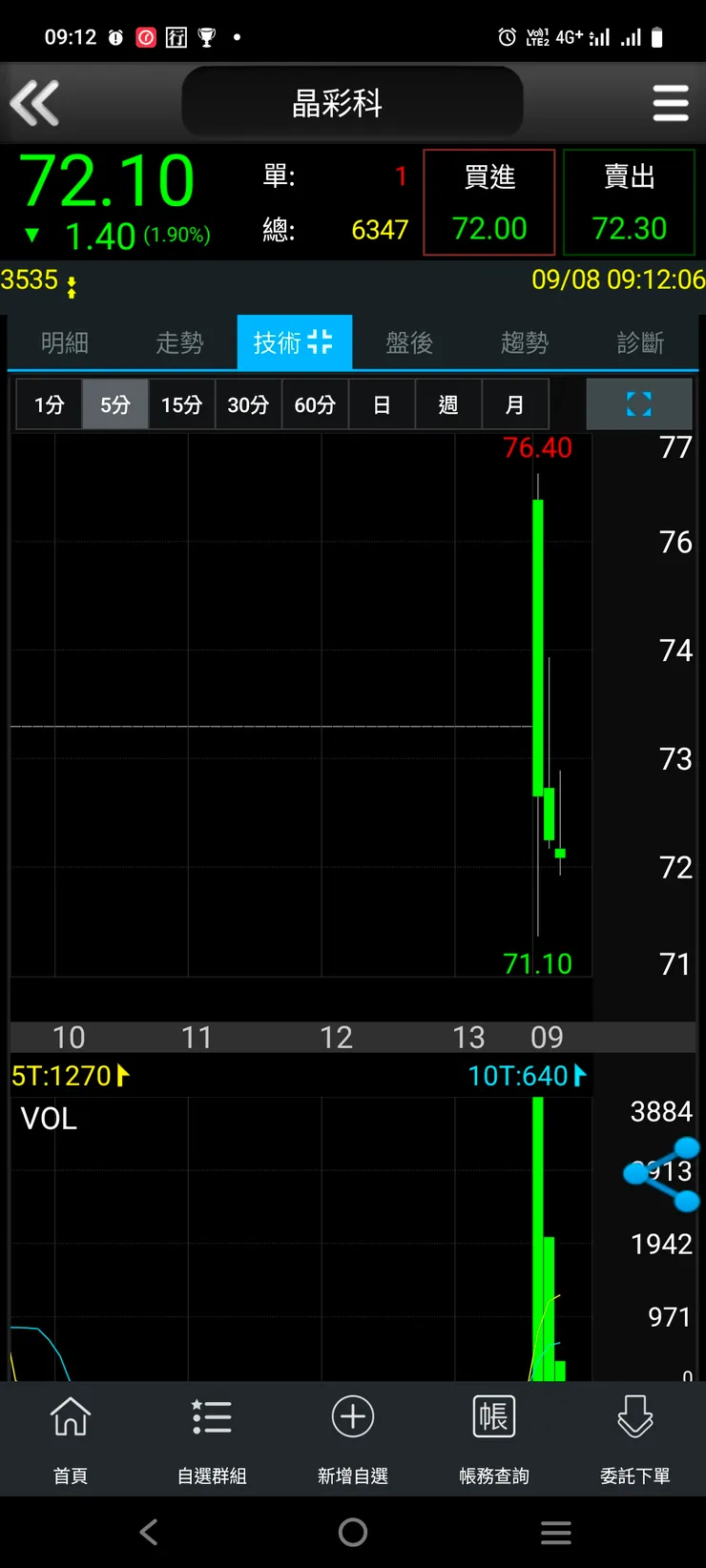This screenshot has height=1568, width=706.
Task: Switch to the 明細 tab
Action: [65, 342]
